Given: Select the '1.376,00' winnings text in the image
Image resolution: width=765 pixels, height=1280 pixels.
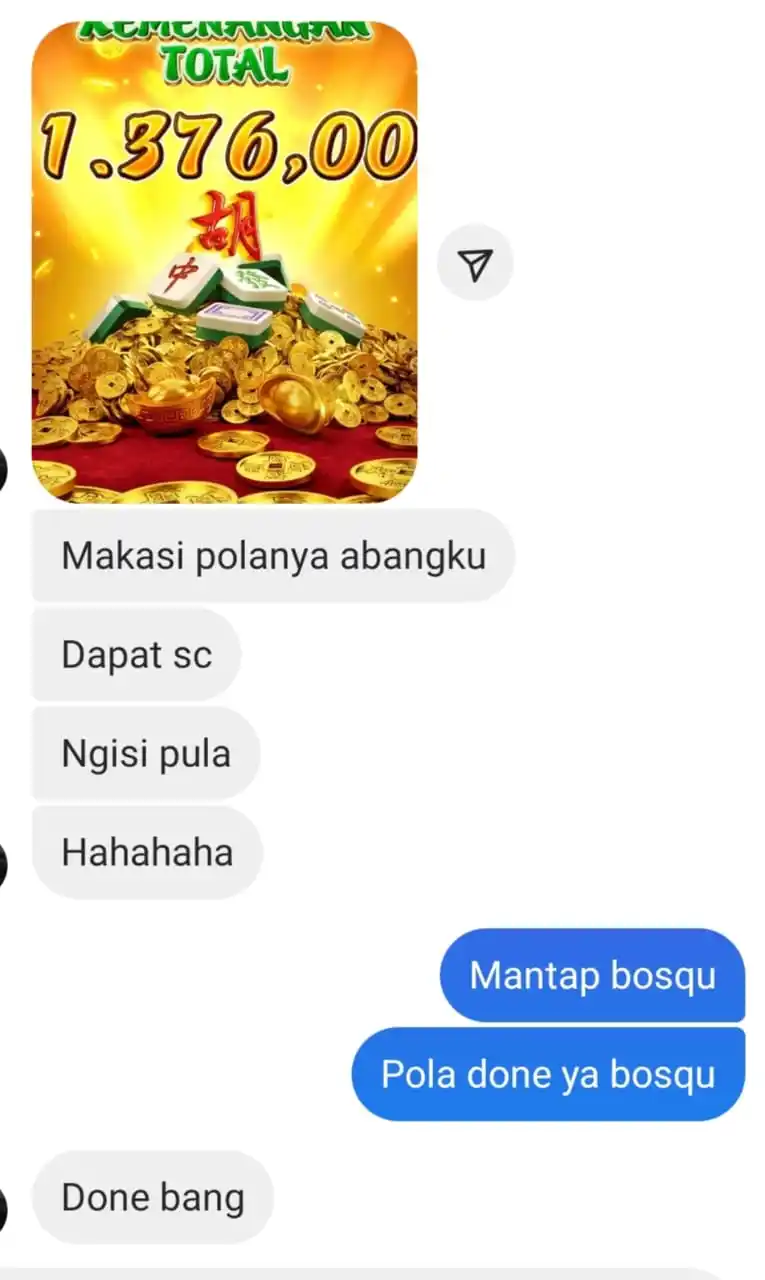Looking at the screenshot, I should (x=225, y=145).
